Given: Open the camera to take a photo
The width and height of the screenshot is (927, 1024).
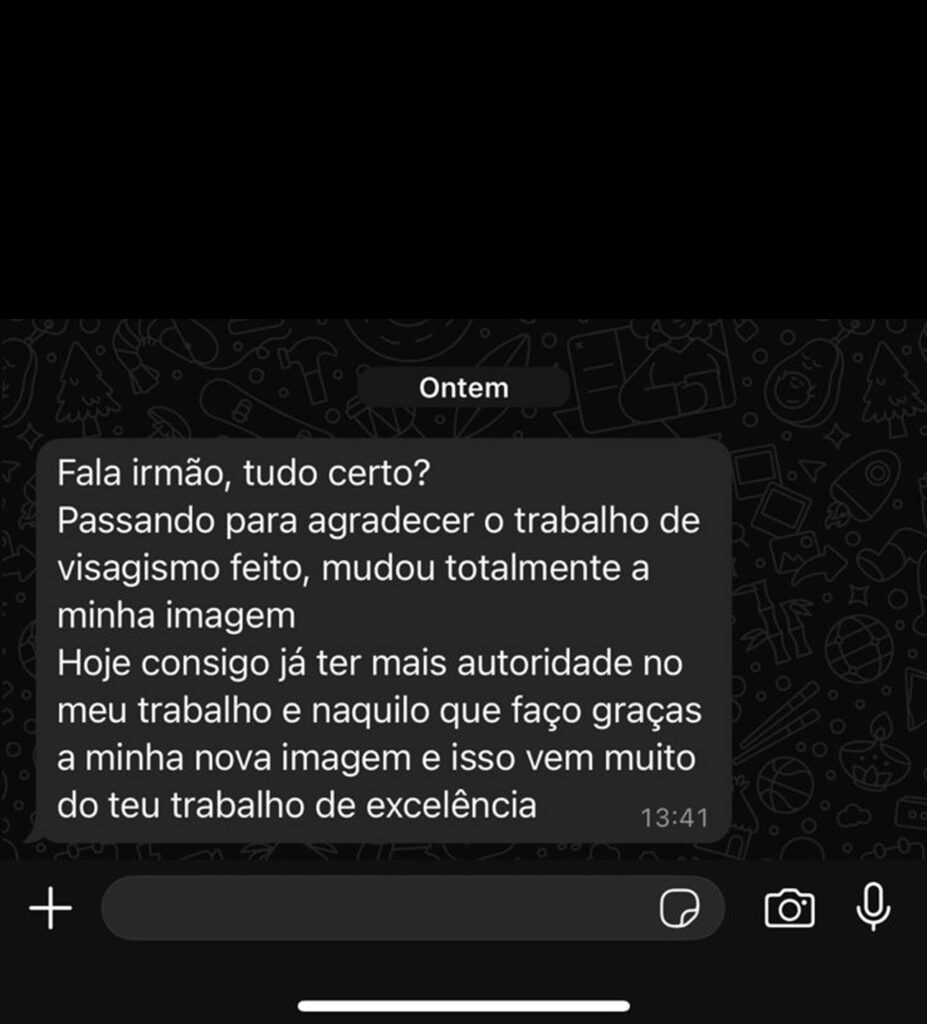Looking at the screenshot, I should click(789, 908).
